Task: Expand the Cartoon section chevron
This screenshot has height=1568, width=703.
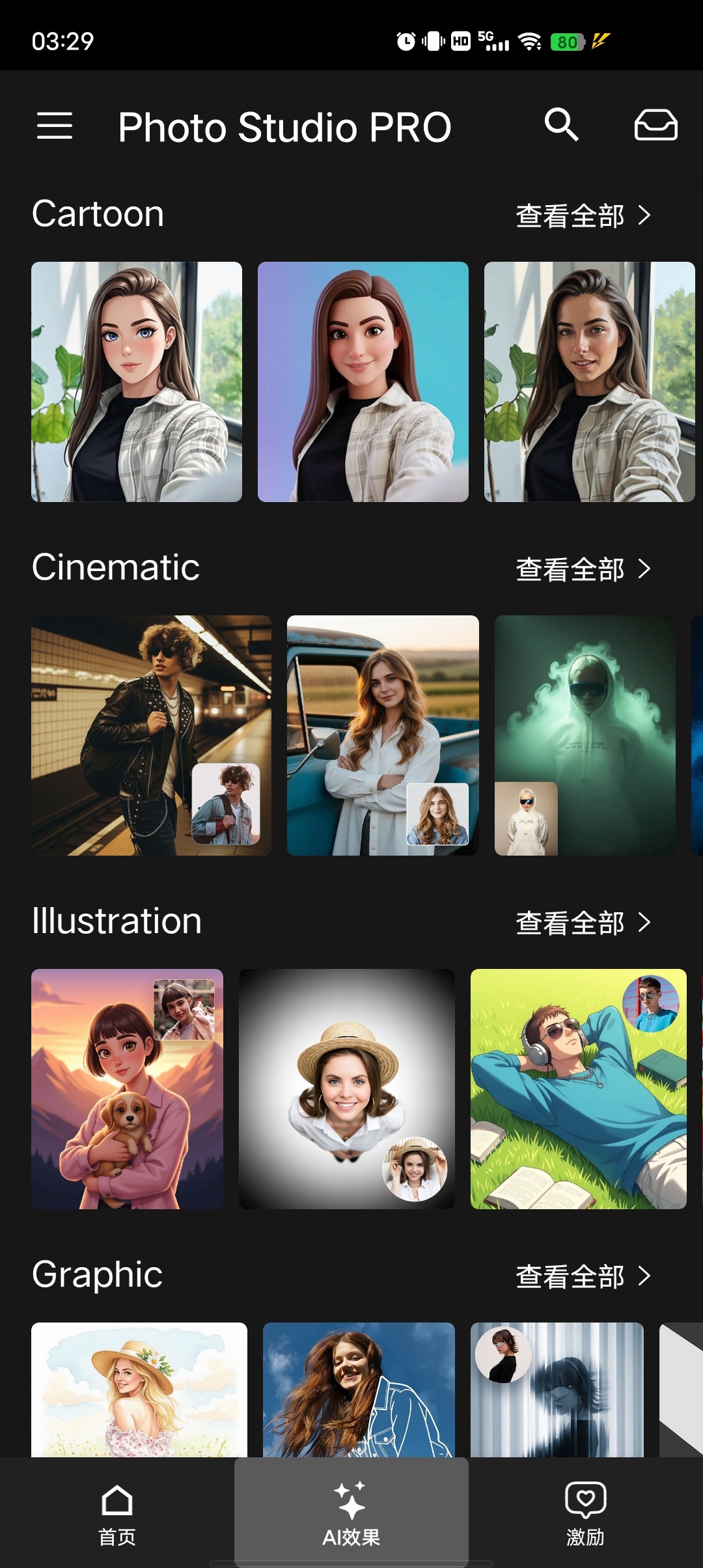Action: [x=646, y=216]
